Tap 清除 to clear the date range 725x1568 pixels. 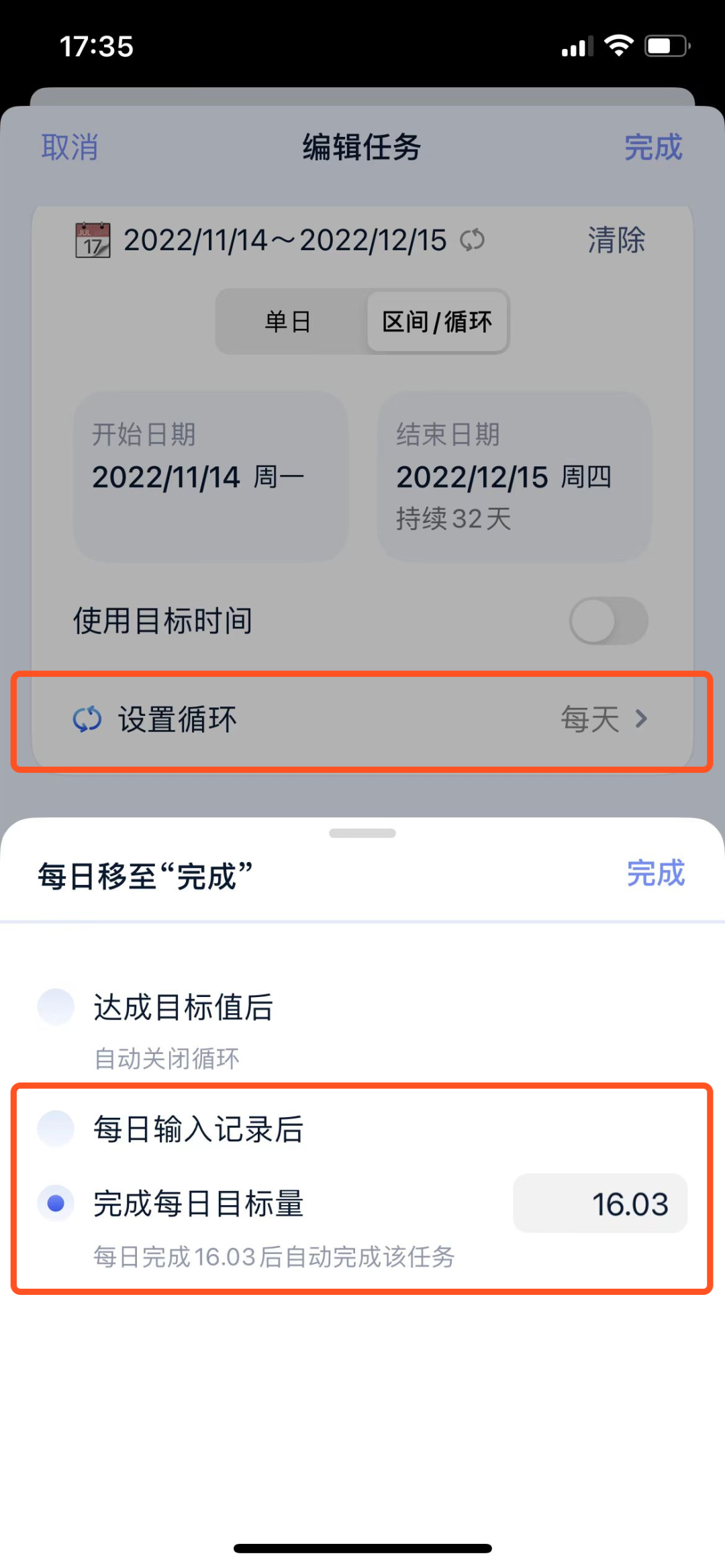[616, 240]
